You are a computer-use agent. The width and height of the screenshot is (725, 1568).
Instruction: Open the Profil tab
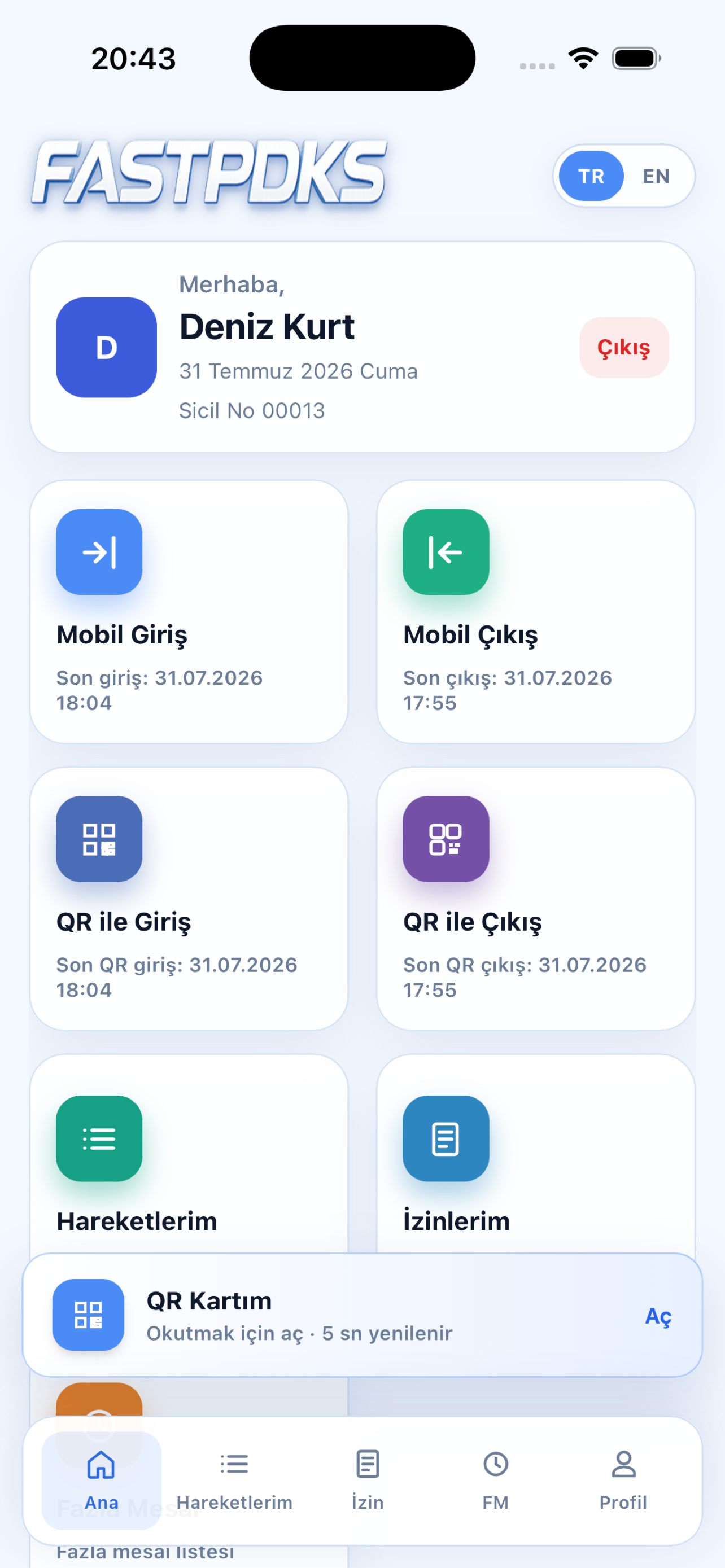(x=623, y=1481)
